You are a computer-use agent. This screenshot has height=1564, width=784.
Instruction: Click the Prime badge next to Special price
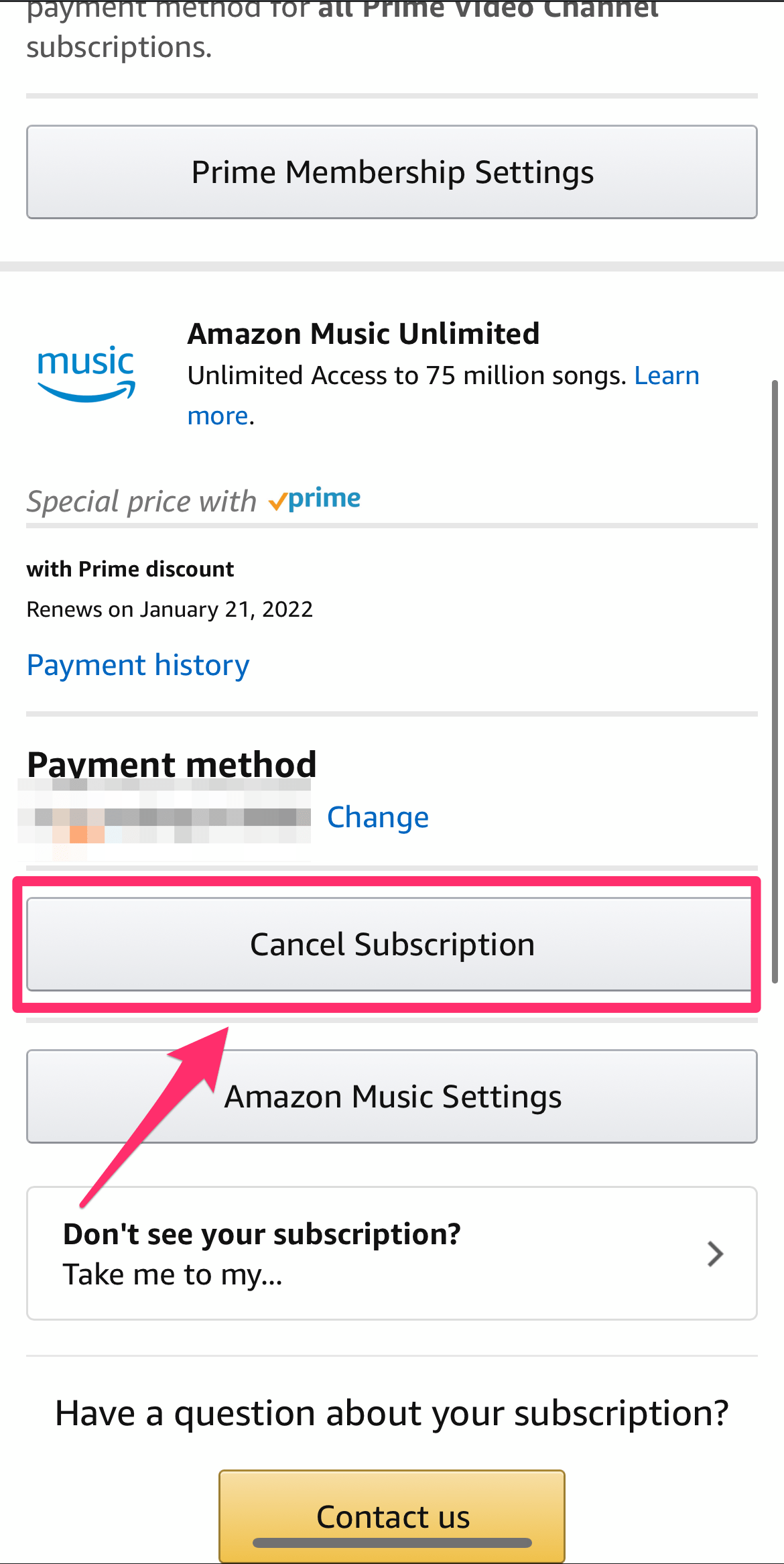pos(314,499)
